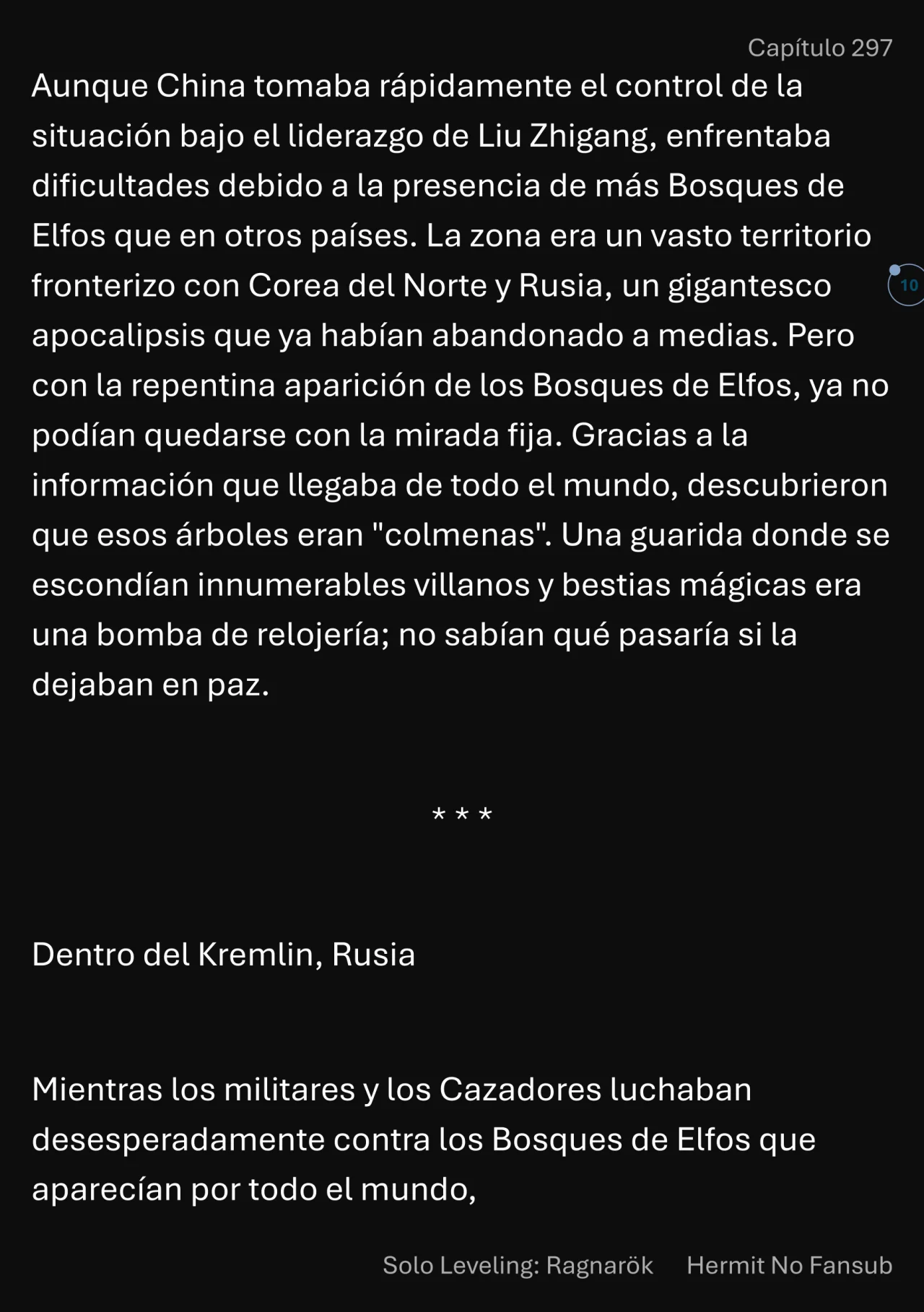Tap the floating circle bubble showing 10
Image resolution: width=924 pixels, height=1312 pixels.
tap(907, 285)
